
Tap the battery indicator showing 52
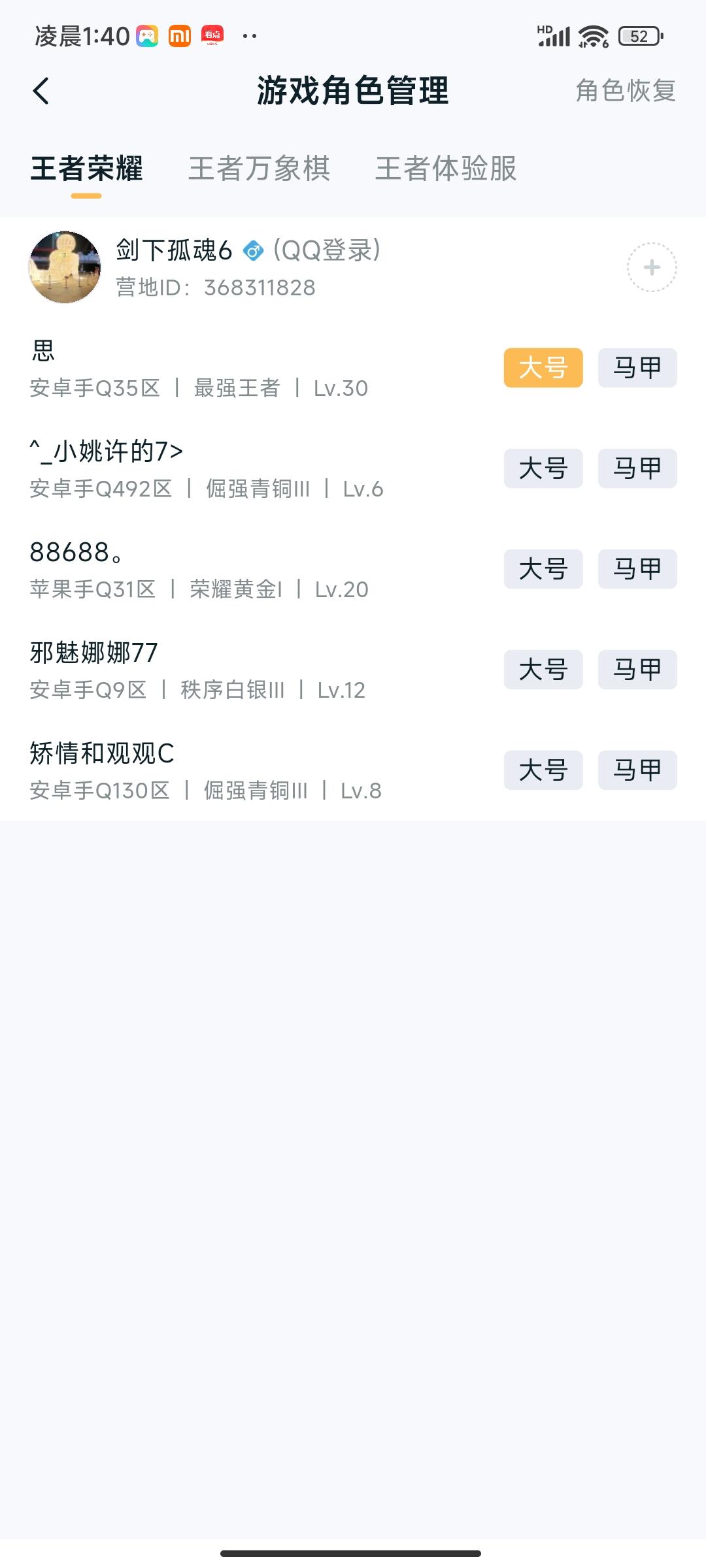coord(639,36)
